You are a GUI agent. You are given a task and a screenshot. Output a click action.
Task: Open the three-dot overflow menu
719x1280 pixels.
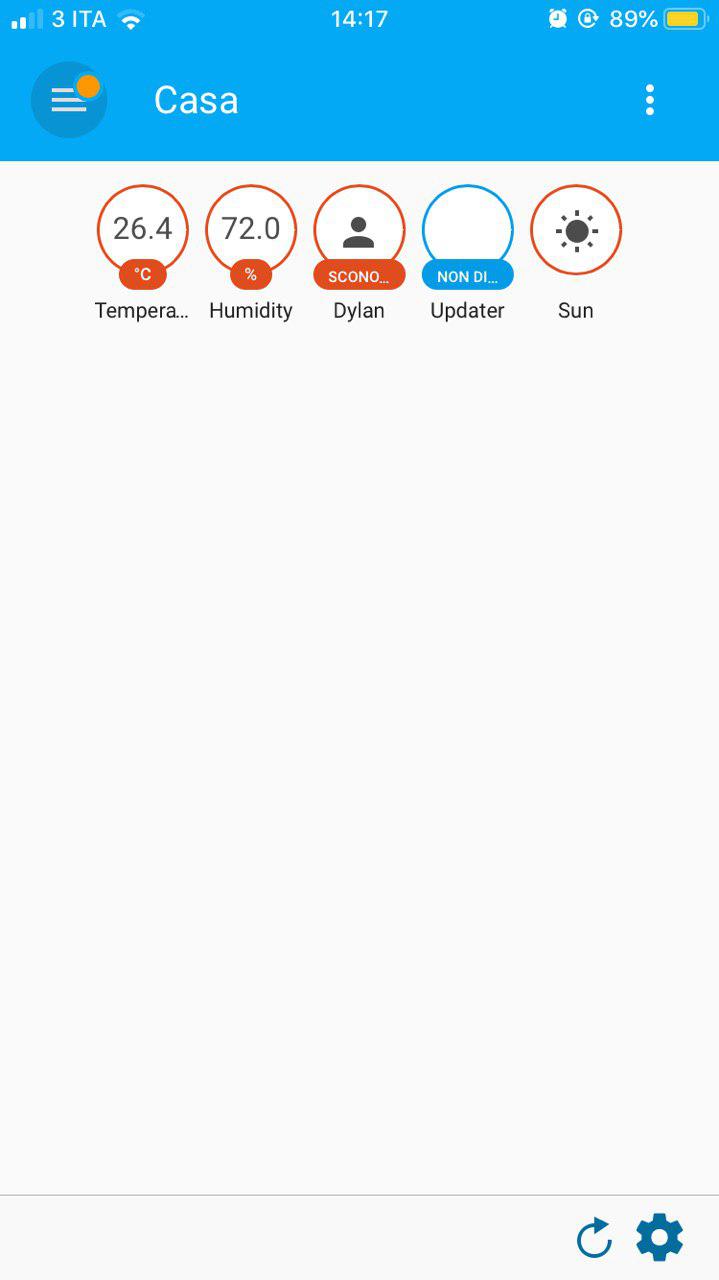click(650, 100)
